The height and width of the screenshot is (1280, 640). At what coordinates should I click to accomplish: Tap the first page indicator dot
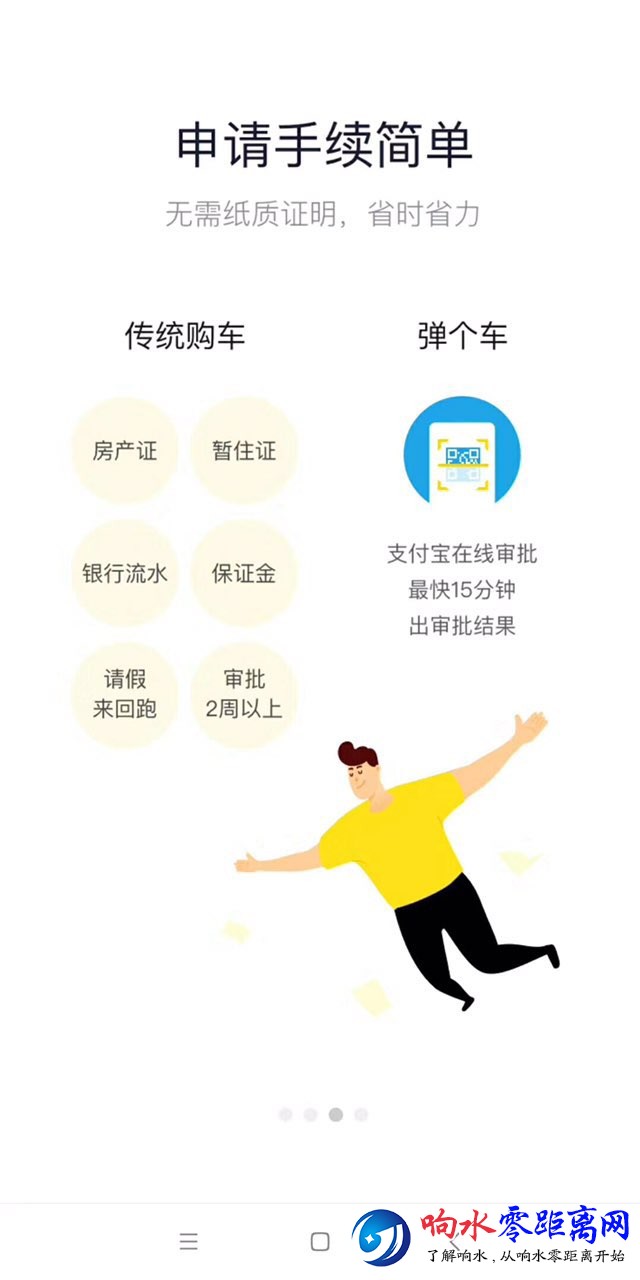[286, 1114]
